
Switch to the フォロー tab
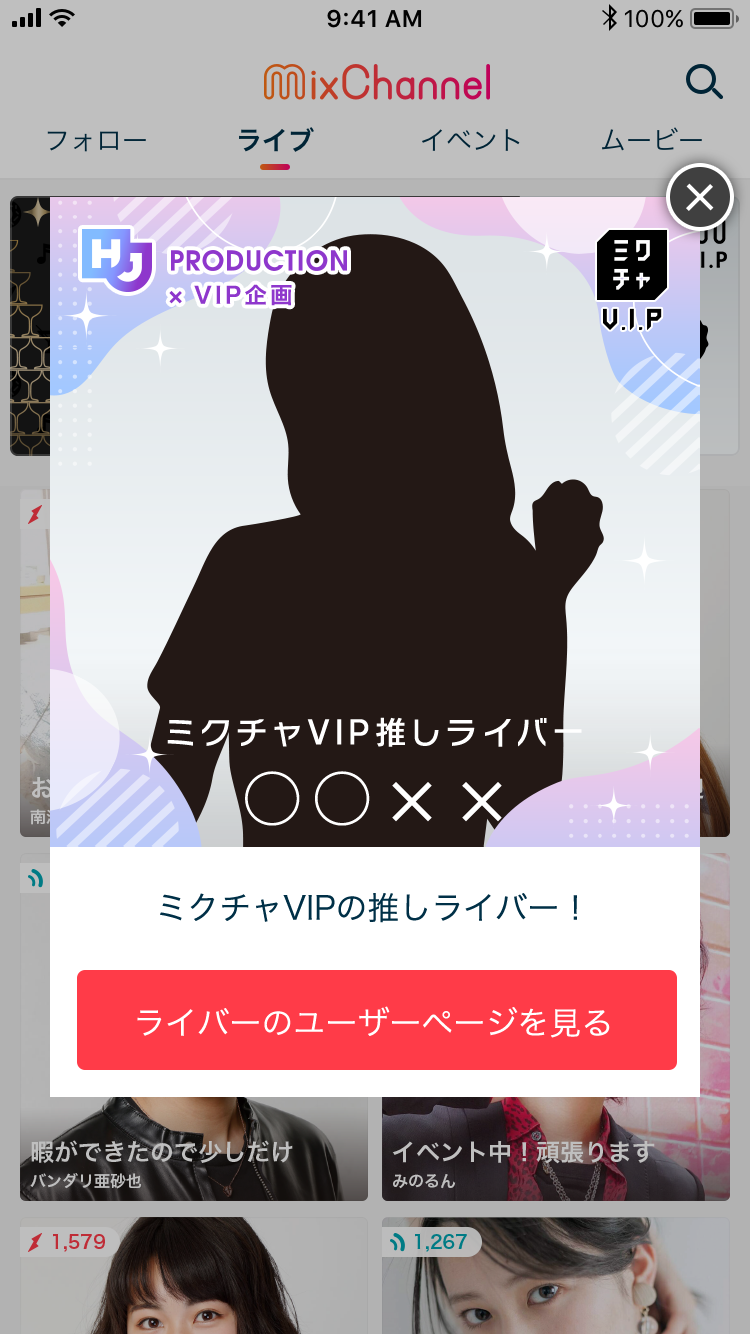(96, 141)
